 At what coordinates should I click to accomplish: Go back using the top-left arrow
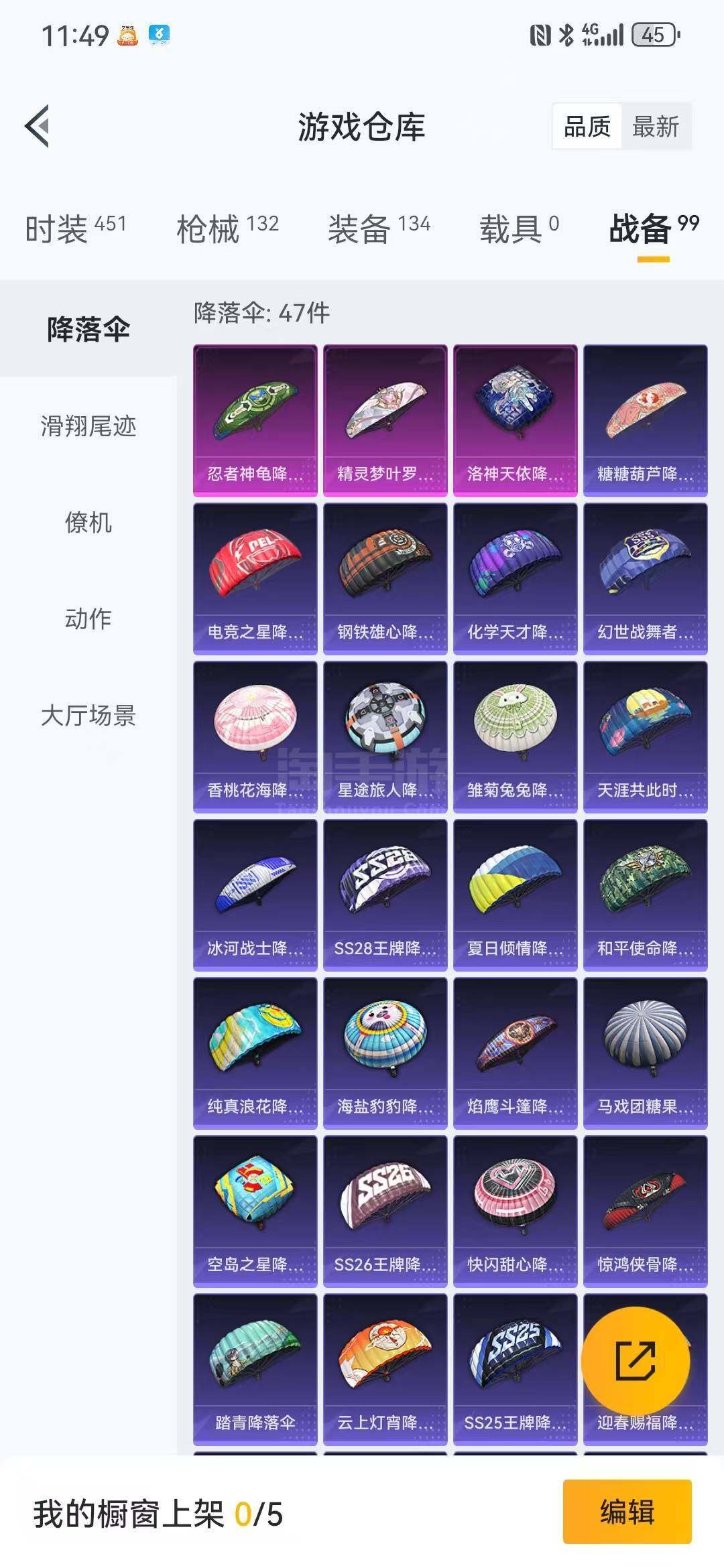[38, 126]
